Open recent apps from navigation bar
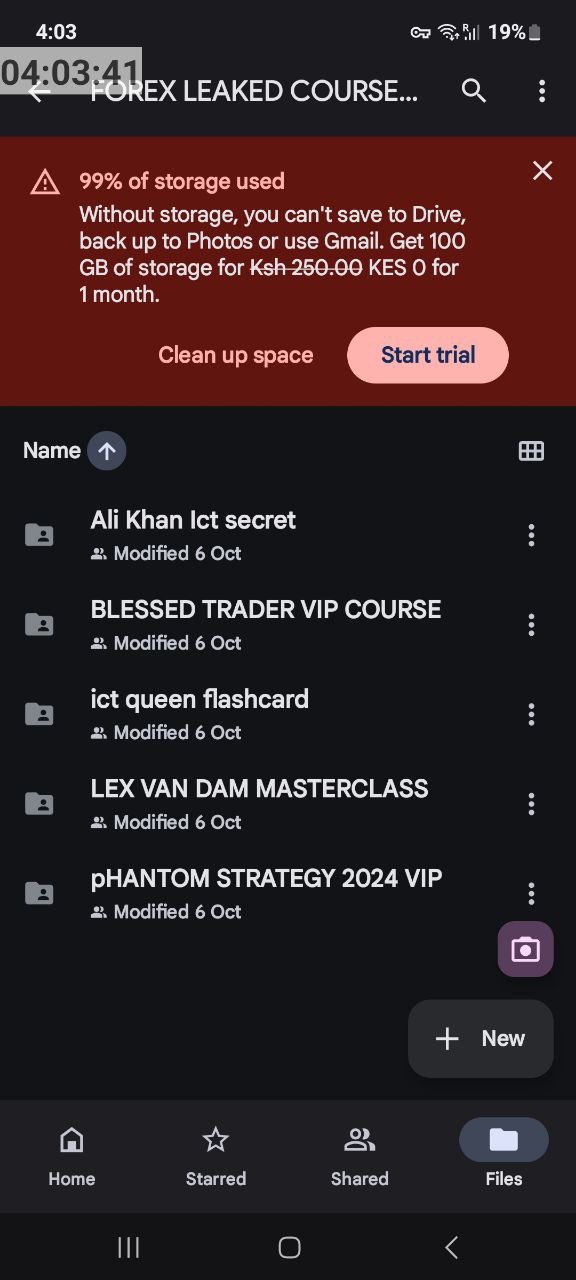This screenshot has width=576, height=1280. (129, 1247)
